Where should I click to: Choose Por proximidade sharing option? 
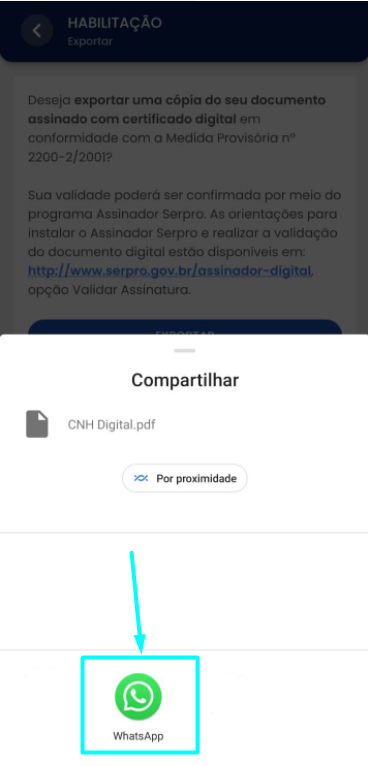click(185, 478)
